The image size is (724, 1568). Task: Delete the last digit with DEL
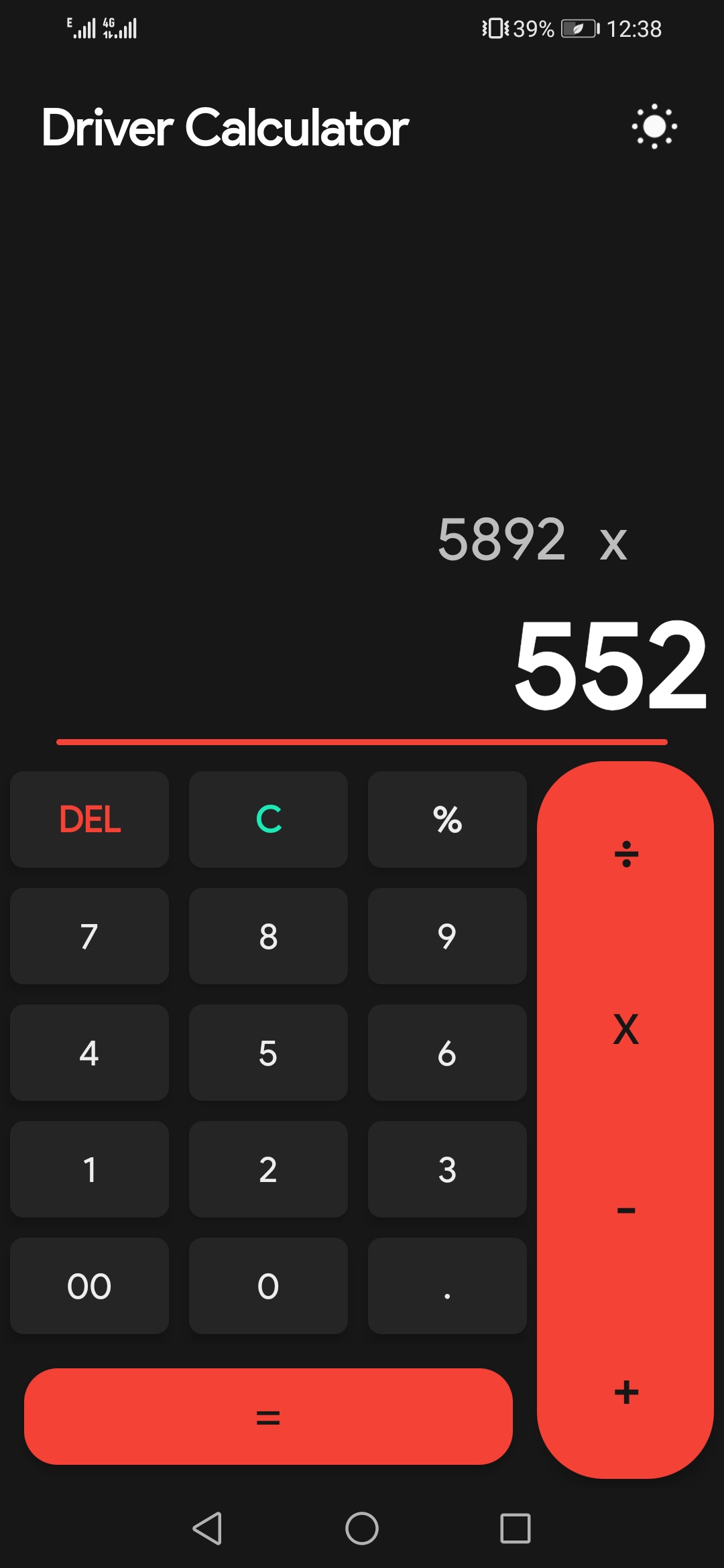point(89,819)
